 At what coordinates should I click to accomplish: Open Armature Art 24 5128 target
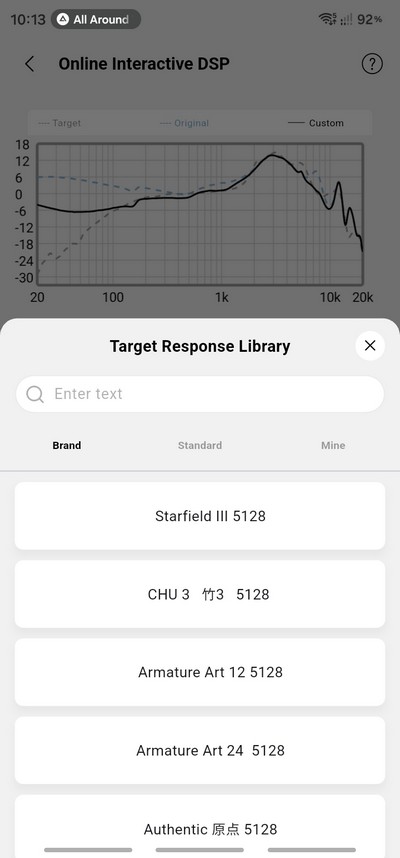tap(200, 750)
